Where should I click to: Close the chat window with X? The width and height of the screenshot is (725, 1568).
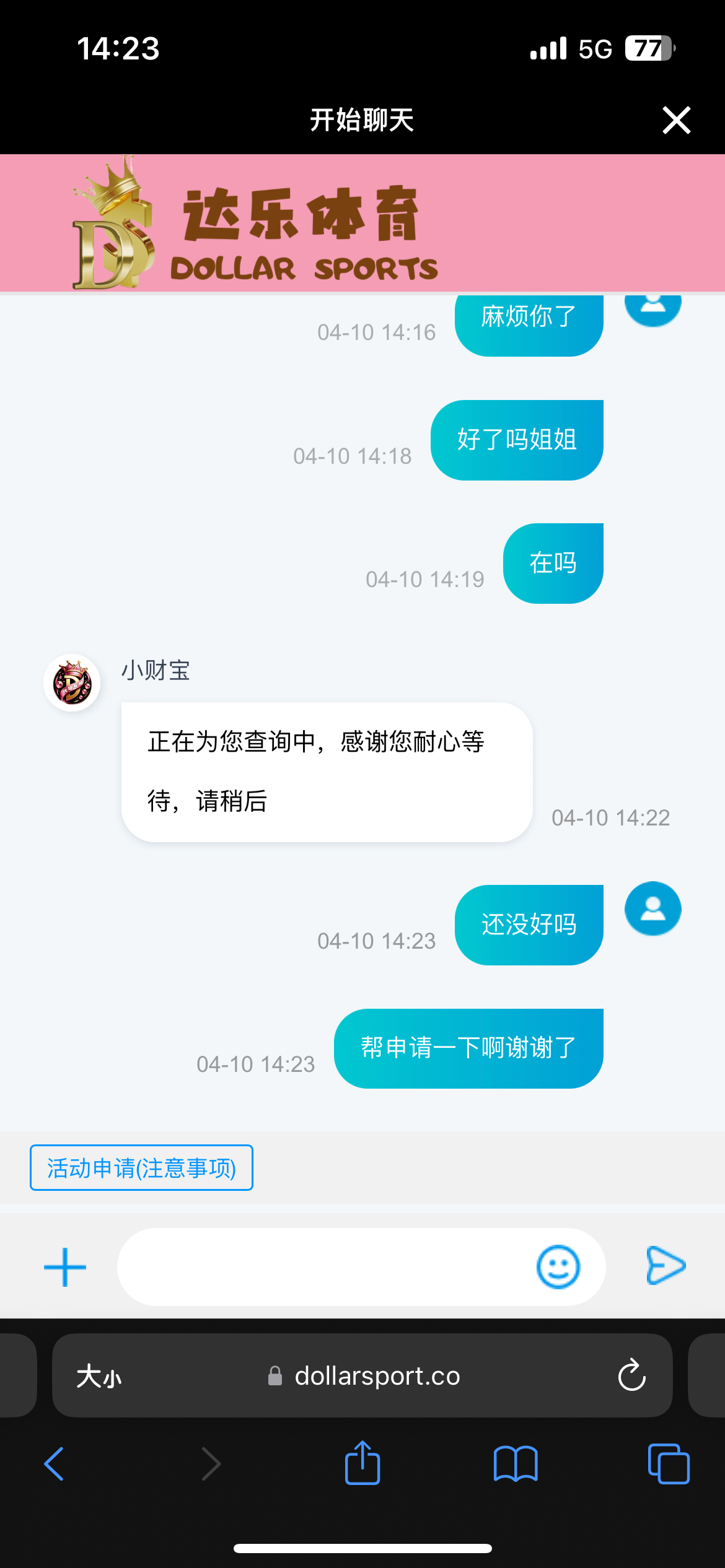676,120
